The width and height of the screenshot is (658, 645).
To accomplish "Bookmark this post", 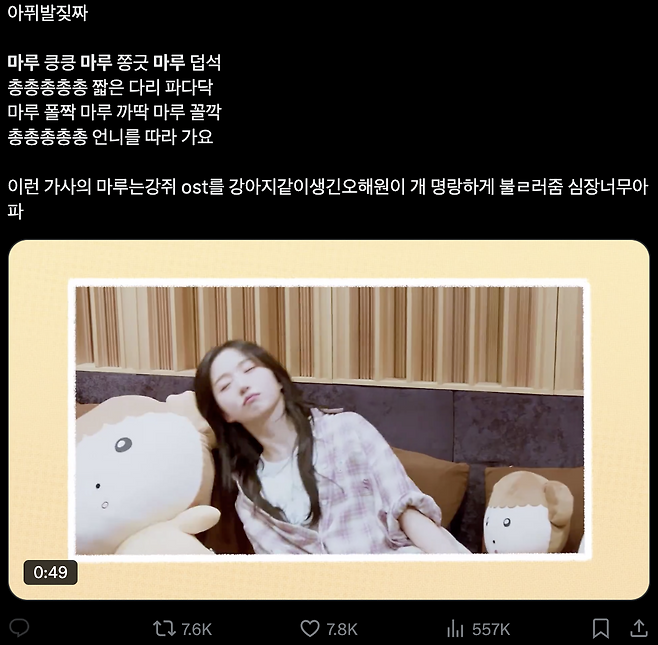I will (x=600, y=628).
